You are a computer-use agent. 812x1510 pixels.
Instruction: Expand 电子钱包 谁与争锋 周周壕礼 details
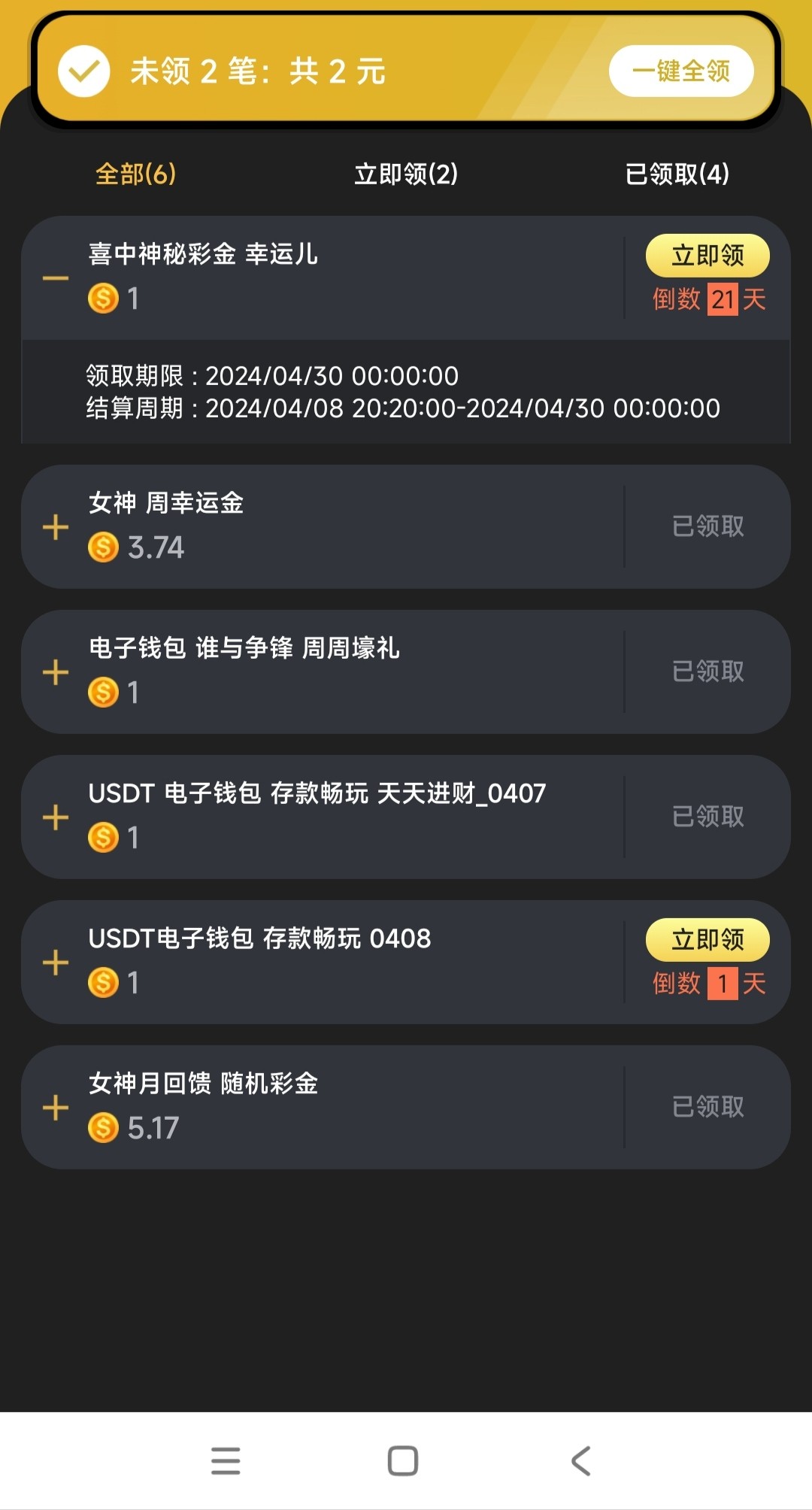[x=56, y=672]
